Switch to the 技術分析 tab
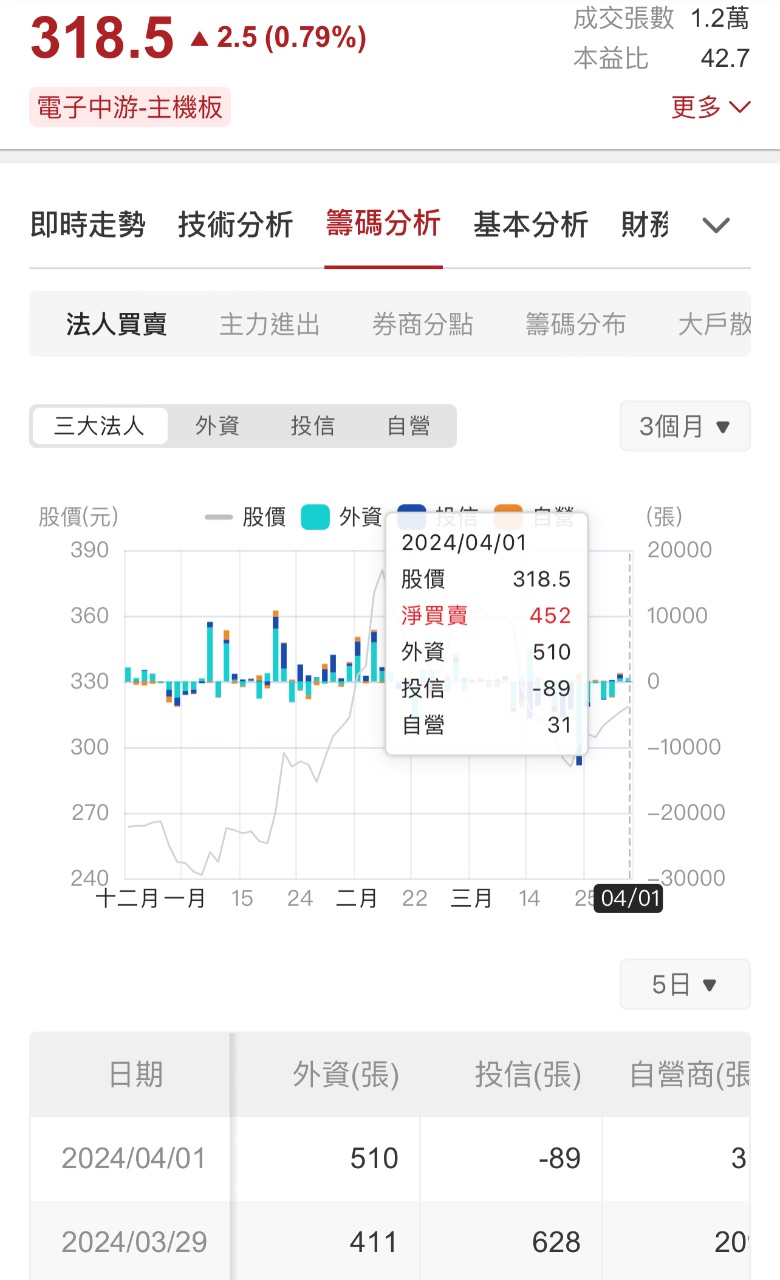The image size is (780, 1280). point(235,226)
